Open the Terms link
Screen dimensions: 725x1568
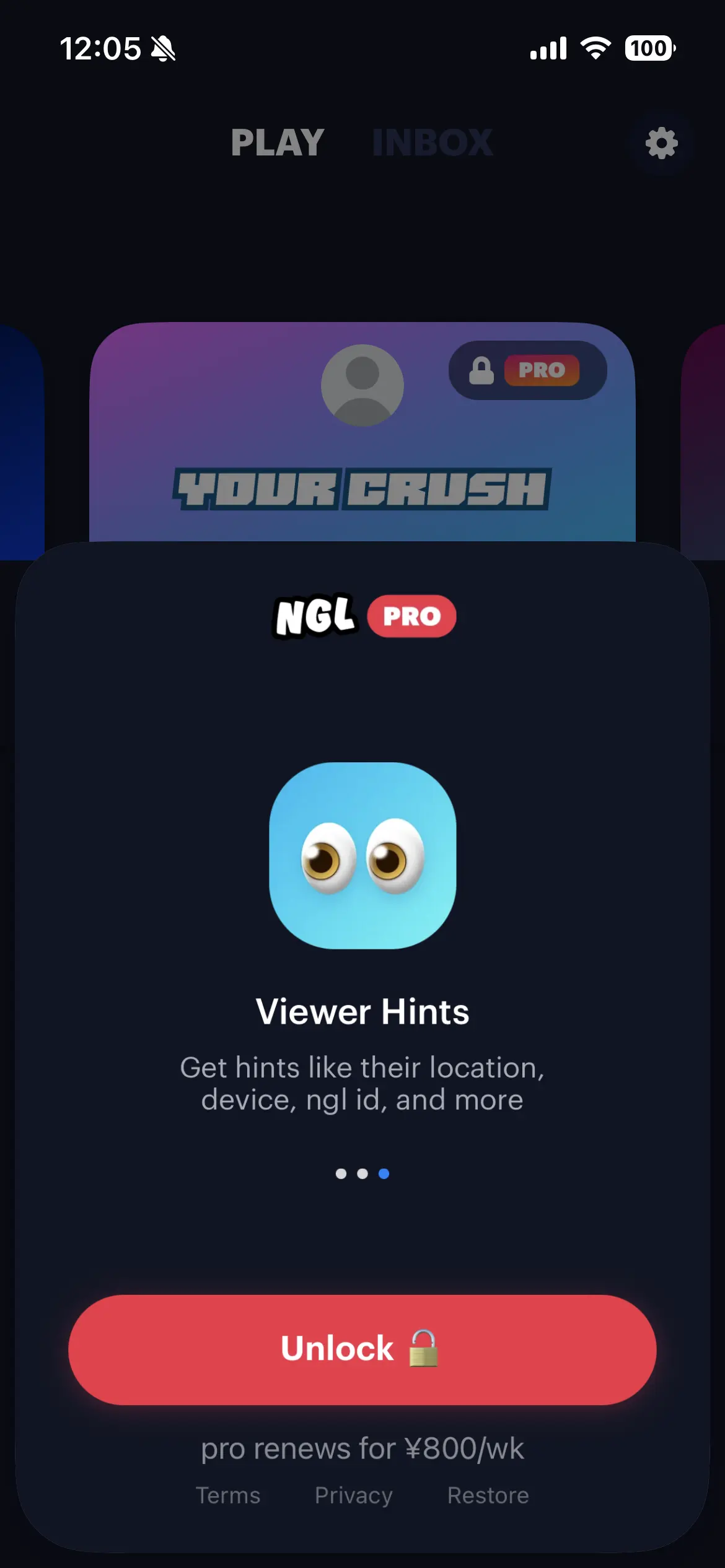click(228, 1495)
